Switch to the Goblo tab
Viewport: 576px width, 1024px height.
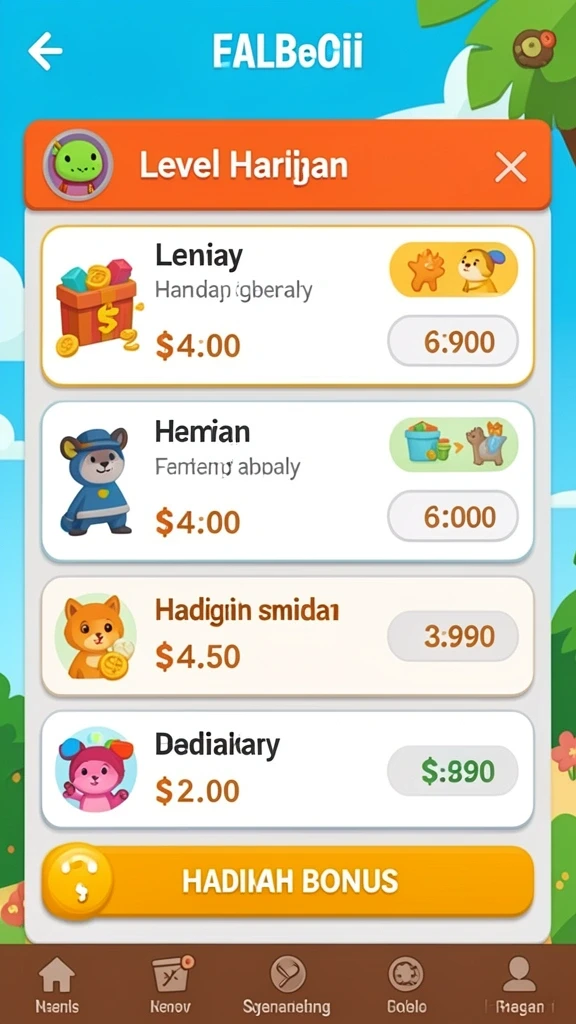click(x=406, y=985)
